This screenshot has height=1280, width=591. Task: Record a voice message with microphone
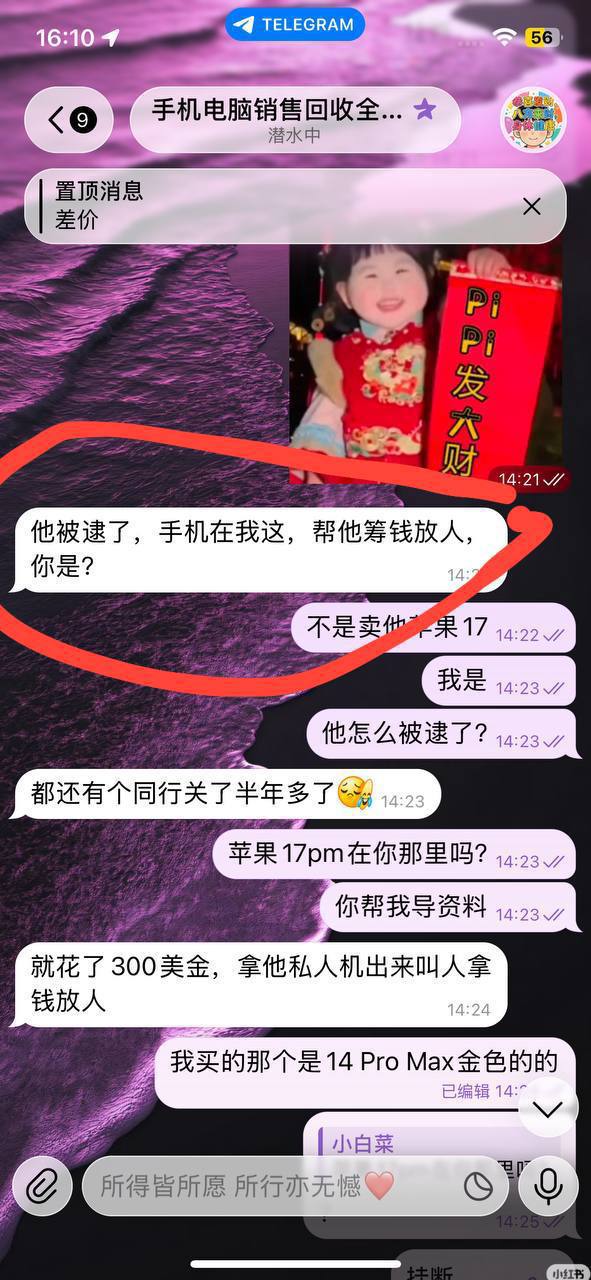[548, 1187]
